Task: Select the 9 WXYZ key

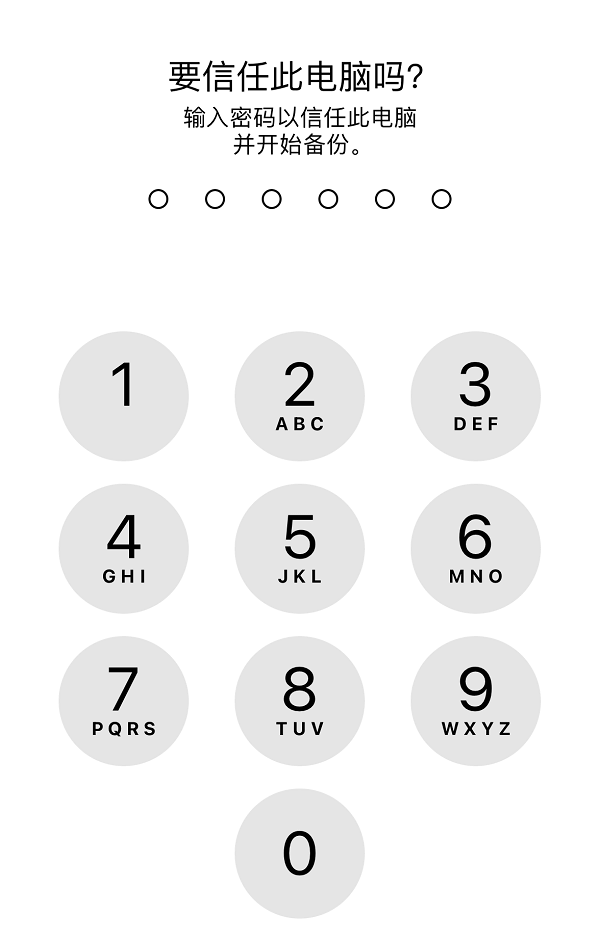Action: pos(475,700)
